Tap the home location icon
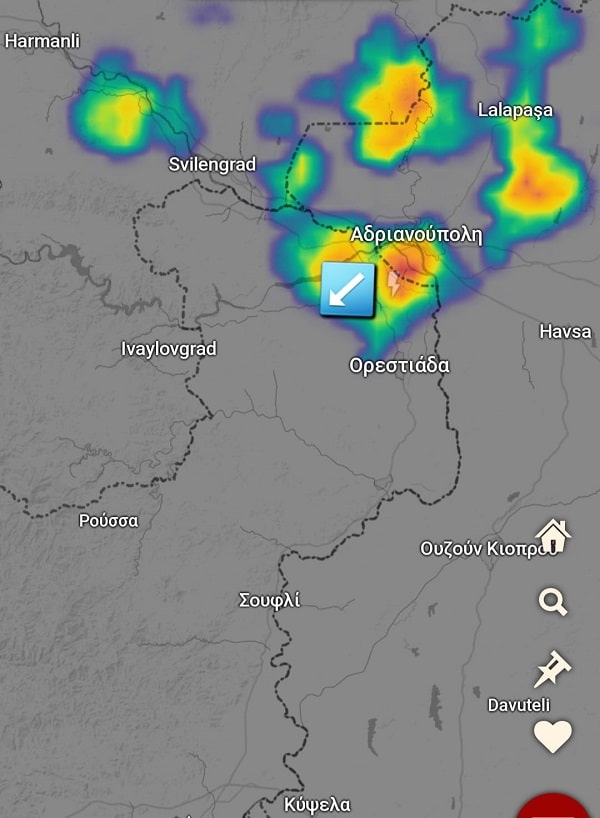The height and width of the screenshot is (818, 600). pyautogui.click(x=552, y=535)
